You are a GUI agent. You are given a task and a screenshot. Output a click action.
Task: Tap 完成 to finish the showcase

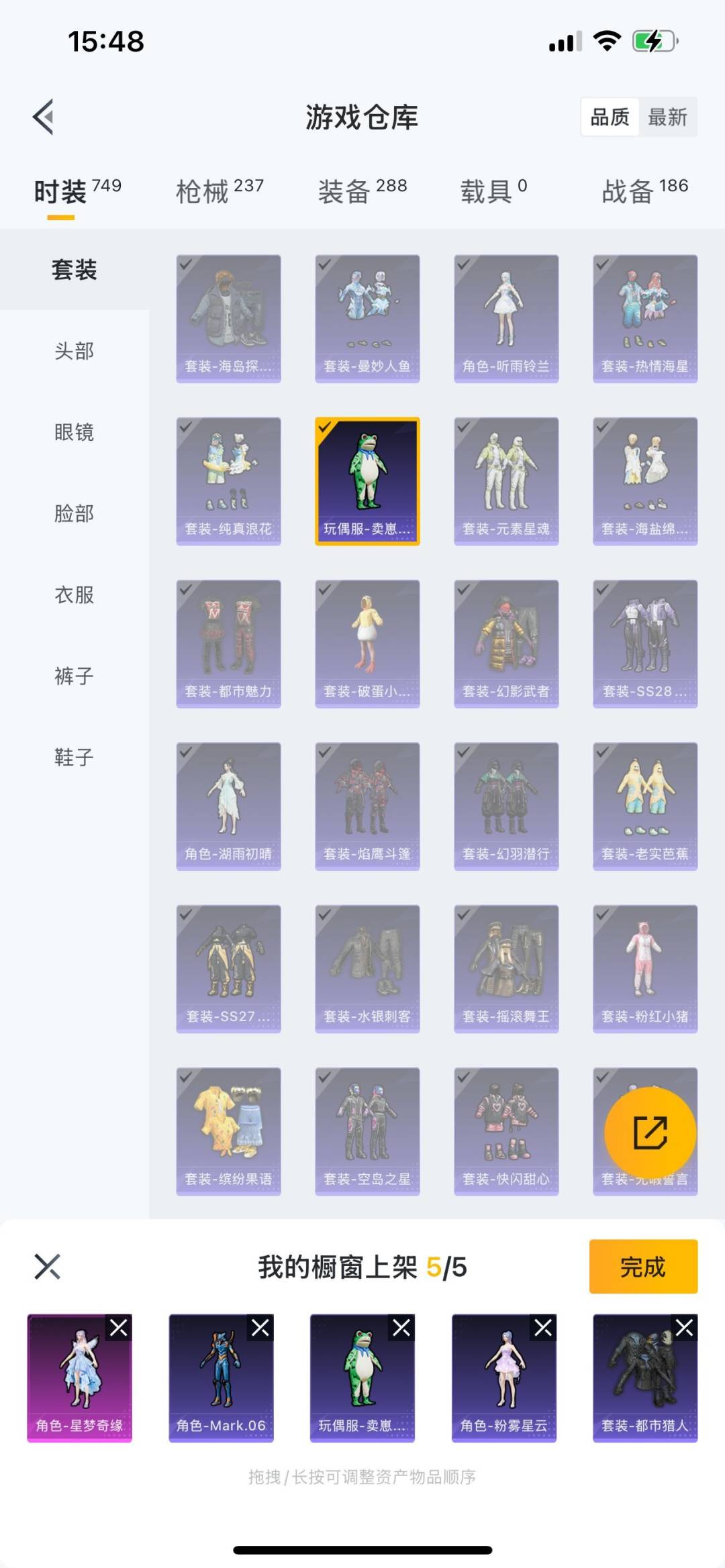coord(642,1267)
